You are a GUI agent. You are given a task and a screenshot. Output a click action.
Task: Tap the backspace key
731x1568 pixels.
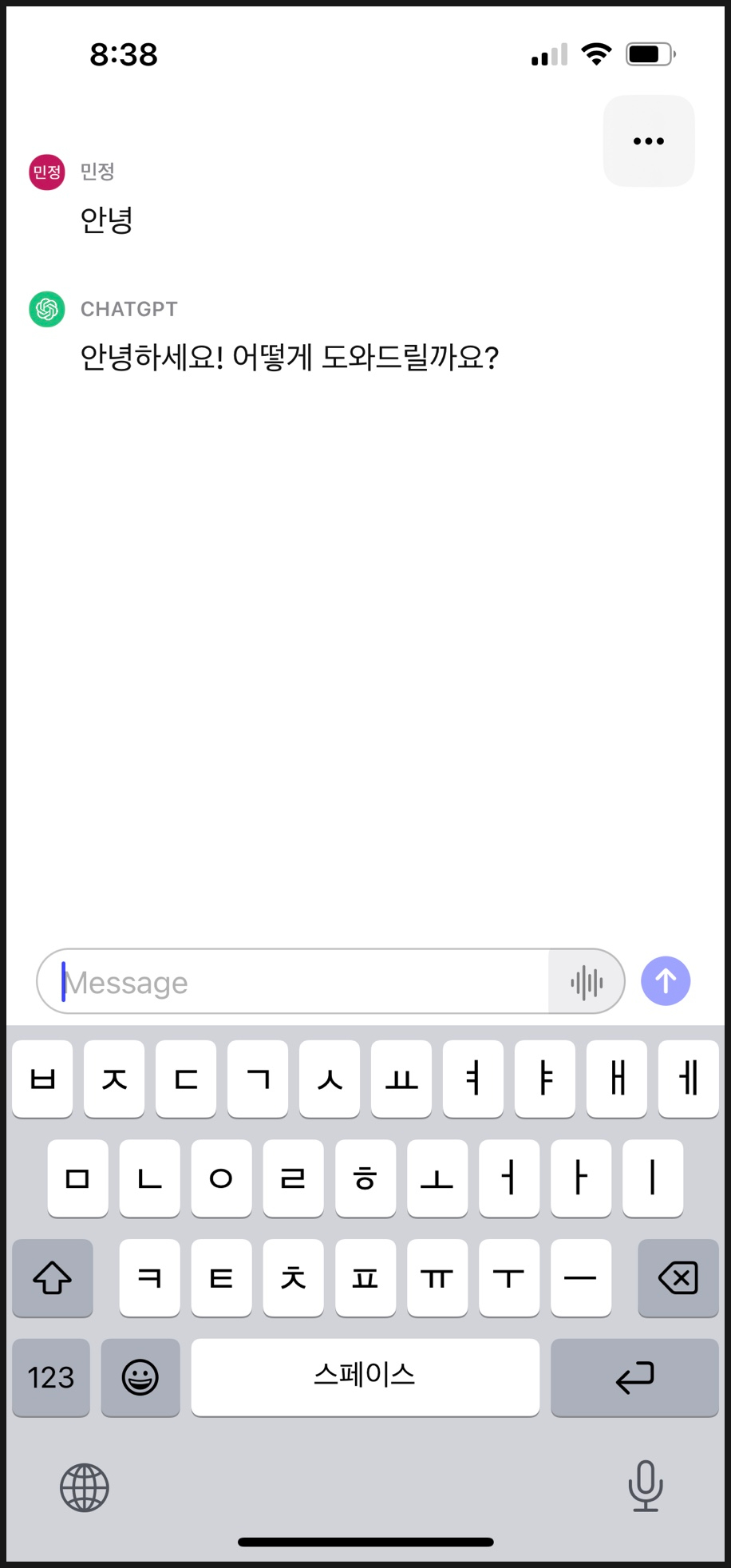click(678, 1277)
